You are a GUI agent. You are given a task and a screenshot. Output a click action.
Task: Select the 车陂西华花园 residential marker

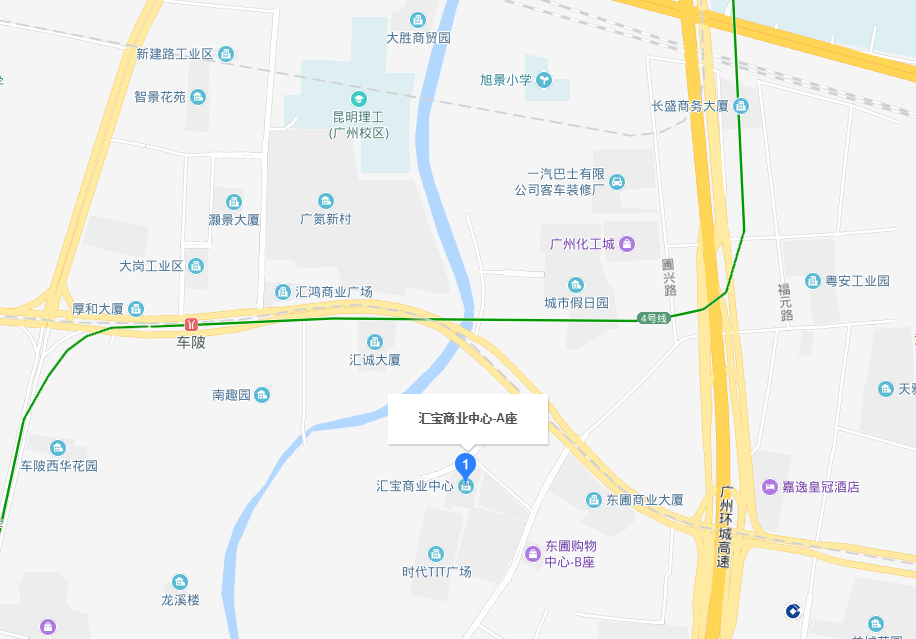pyautogui.click(x=58, y=447)
